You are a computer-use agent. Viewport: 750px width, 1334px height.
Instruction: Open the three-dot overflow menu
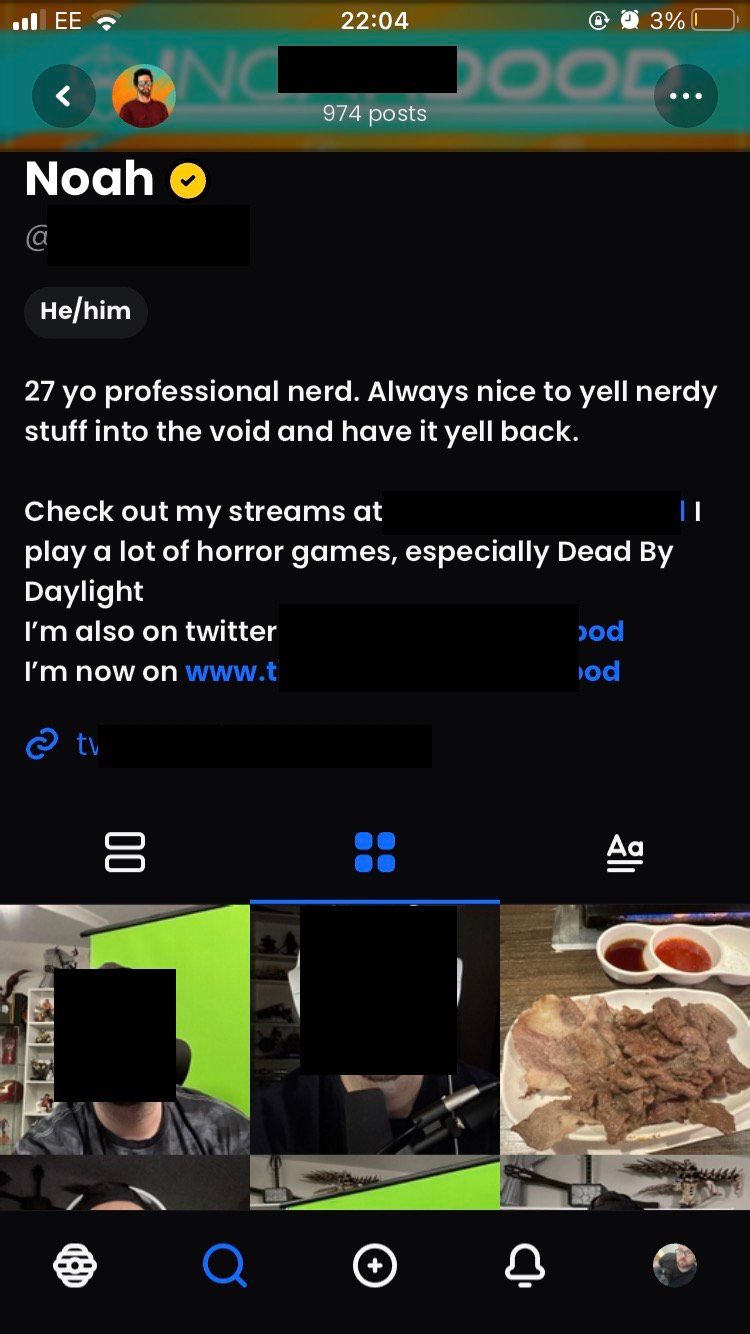685,96
